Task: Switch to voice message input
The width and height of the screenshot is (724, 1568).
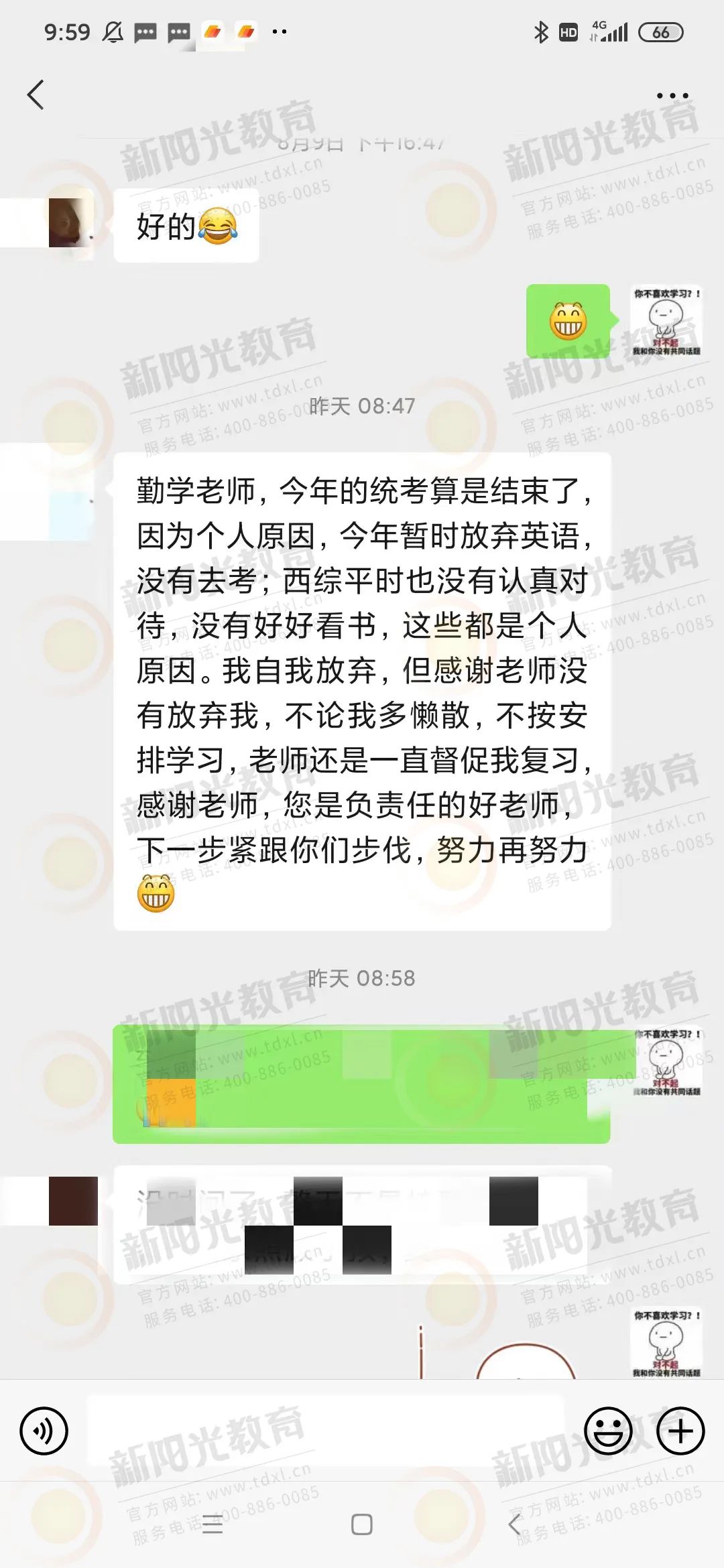Action: tap(44, 1431)
